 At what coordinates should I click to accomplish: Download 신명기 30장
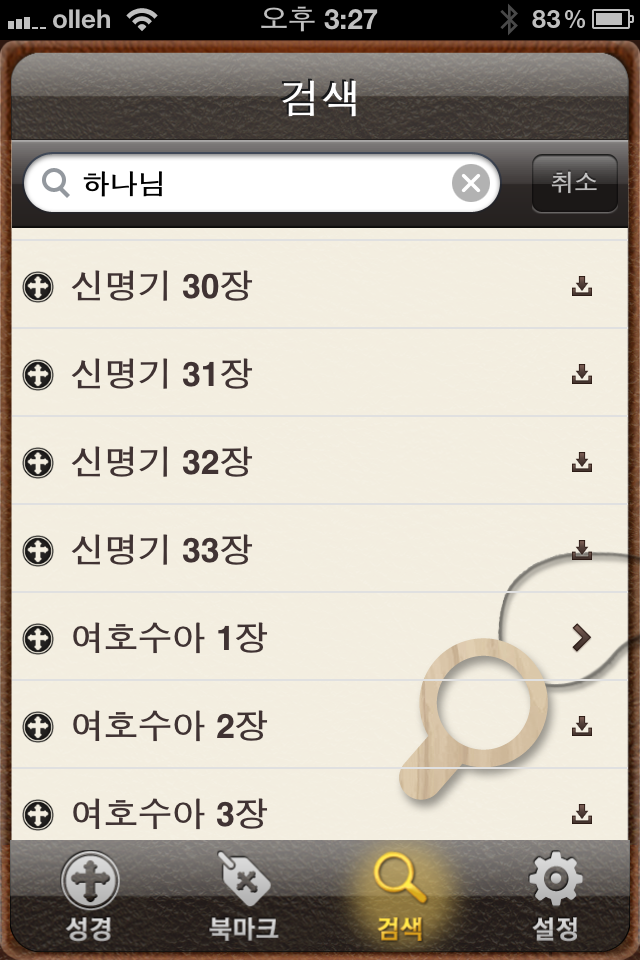point(582,285)
